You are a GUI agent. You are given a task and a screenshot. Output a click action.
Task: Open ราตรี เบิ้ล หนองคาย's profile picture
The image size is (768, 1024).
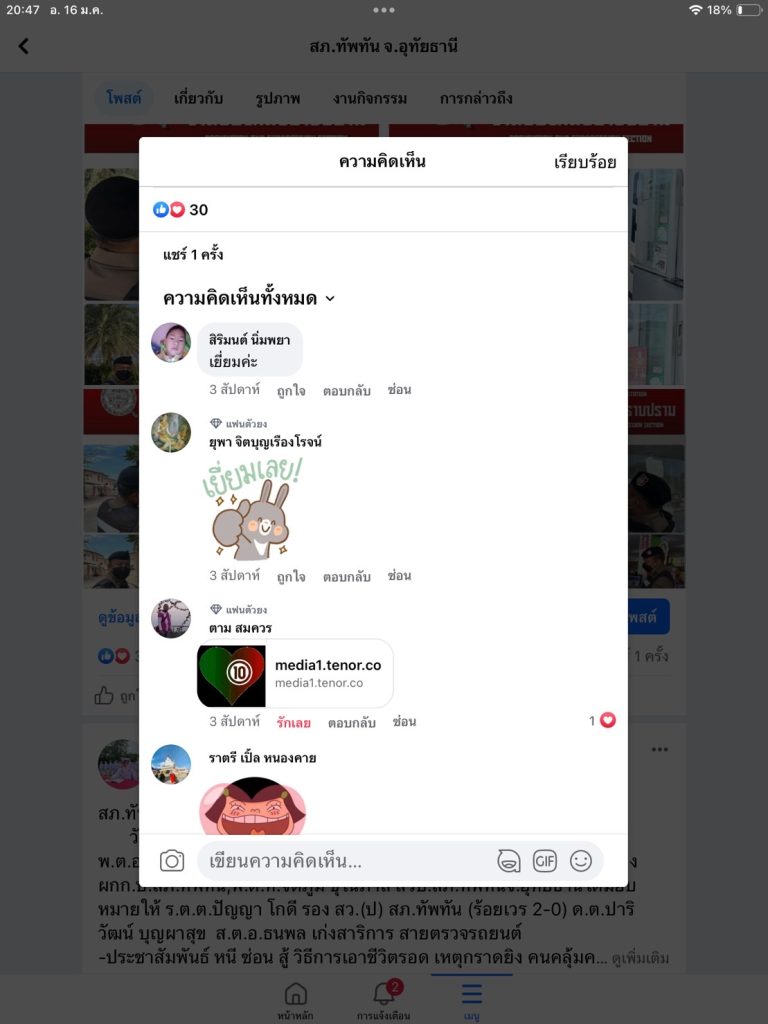point(171,764)
